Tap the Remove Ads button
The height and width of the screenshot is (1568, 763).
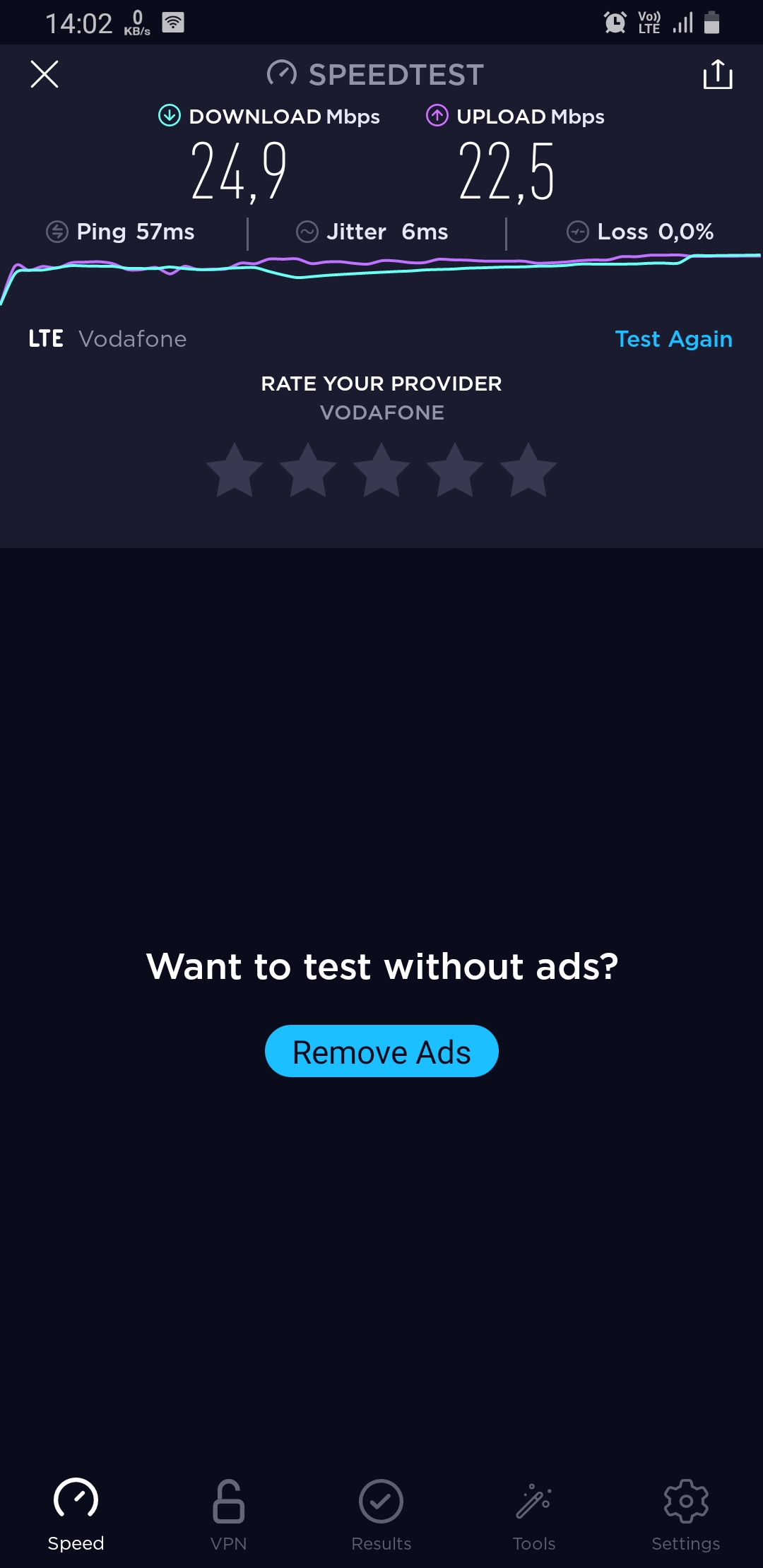point(381,1051)
